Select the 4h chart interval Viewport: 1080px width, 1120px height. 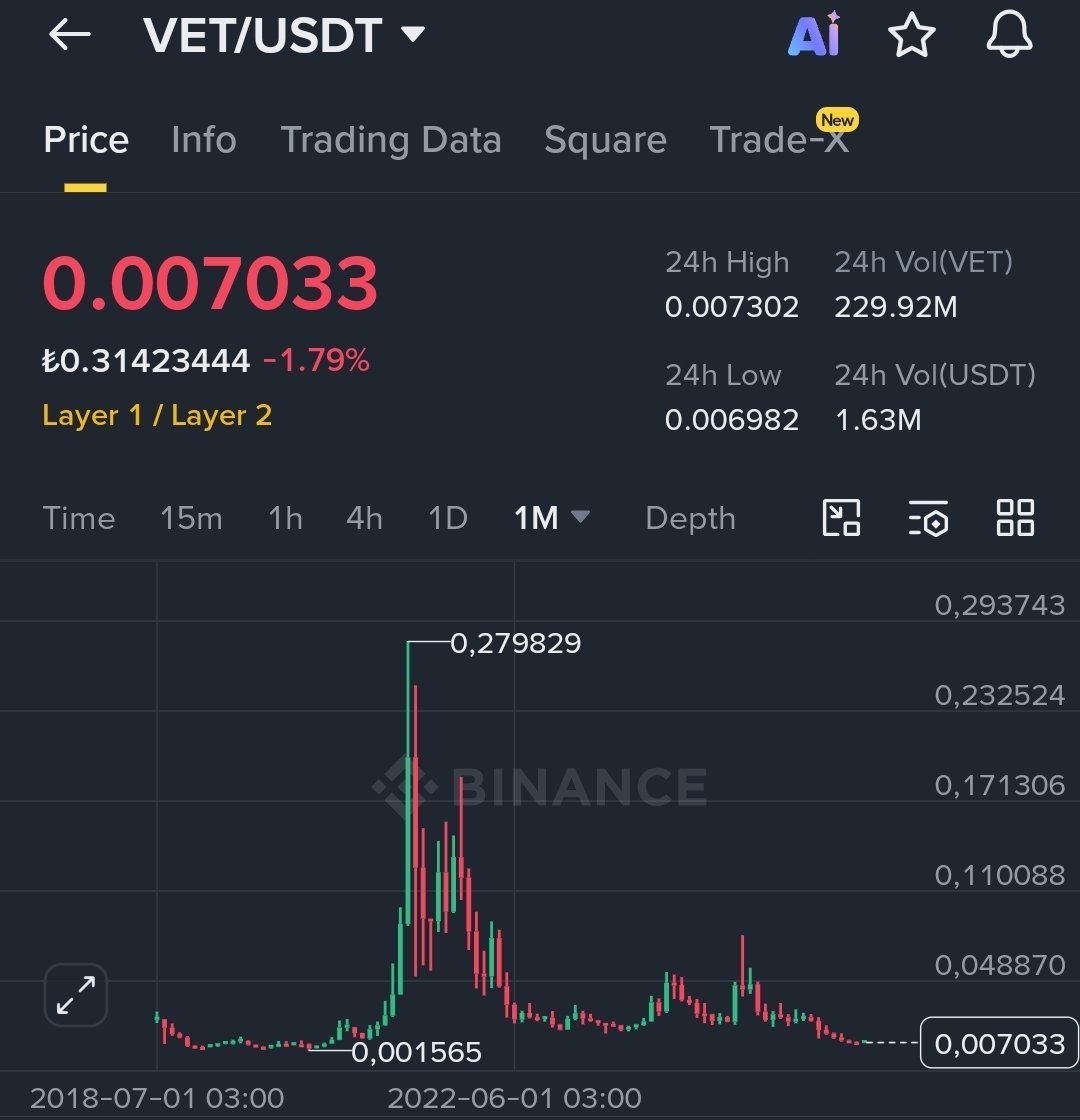coord(364,518)
